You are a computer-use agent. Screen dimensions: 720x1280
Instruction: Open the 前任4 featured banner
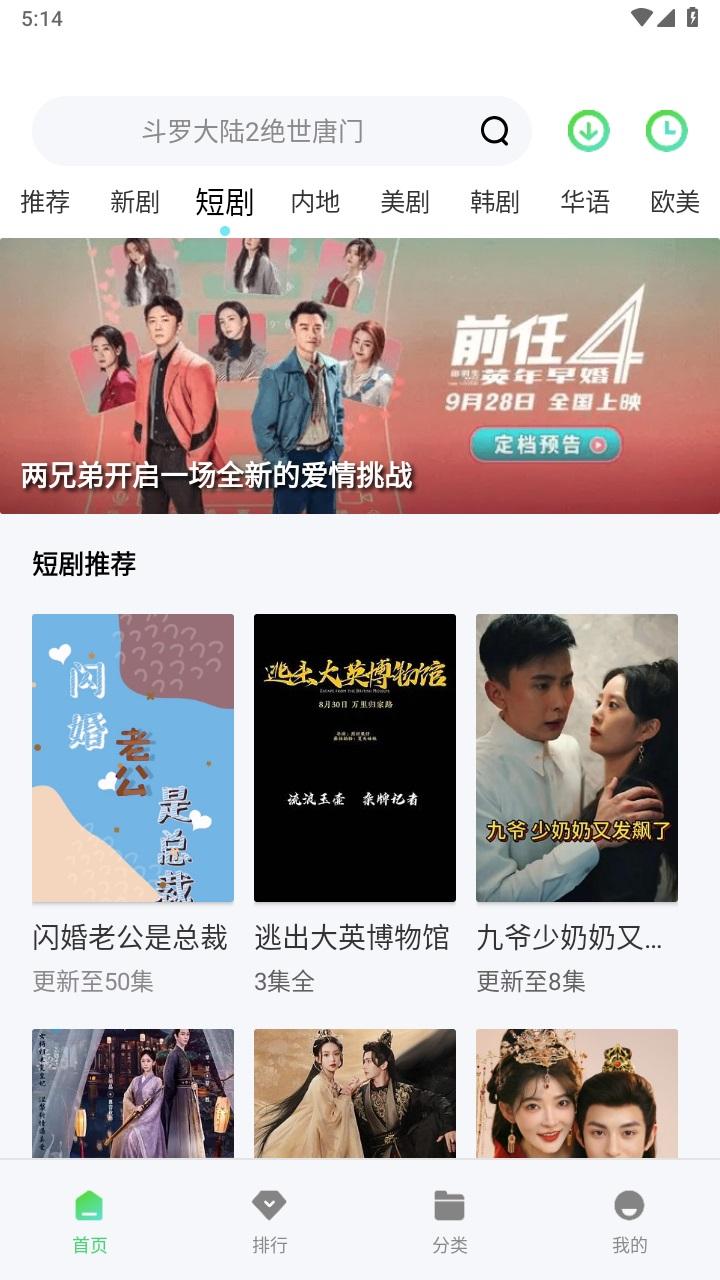point(360,376)
